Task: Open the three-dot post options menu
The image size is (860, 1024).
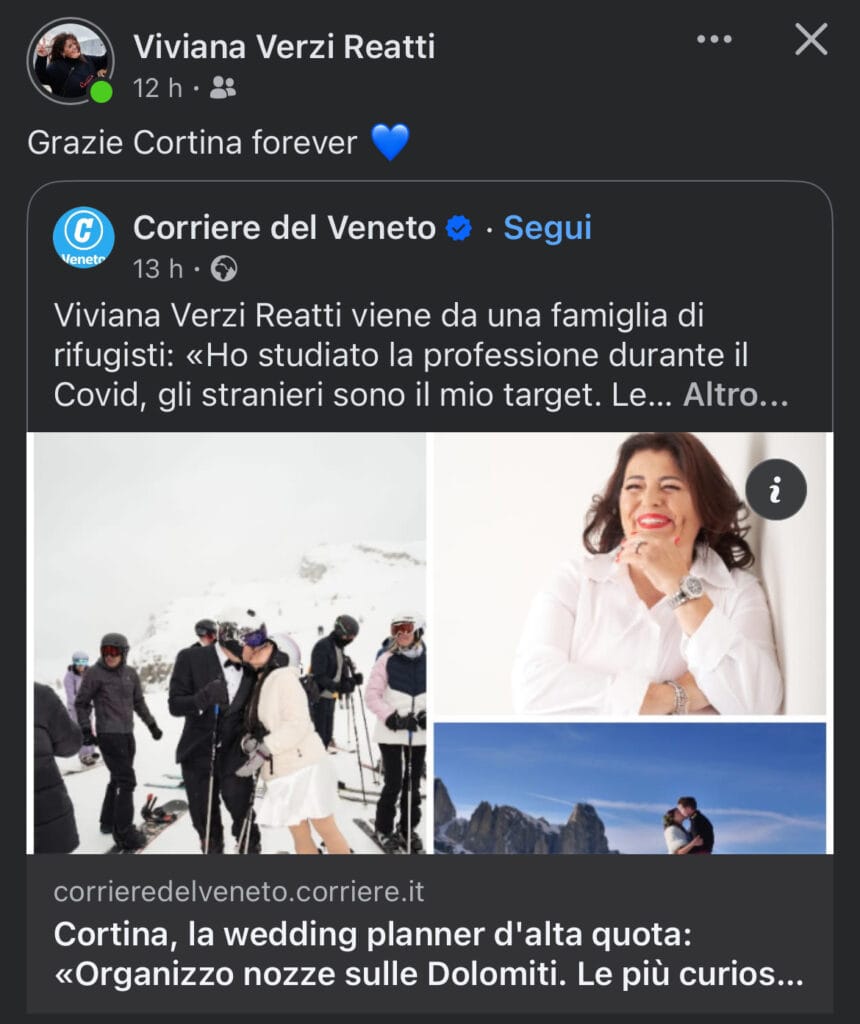Action: click(714, 39)
